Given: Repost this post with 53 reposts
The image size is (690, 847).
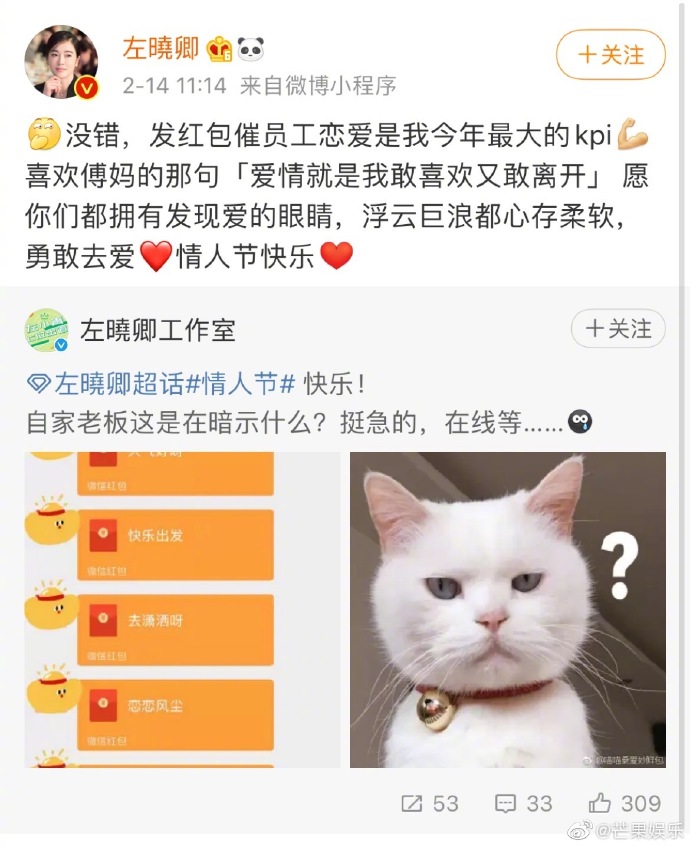Looking at the screenshot, I should [x=428, y=803].
